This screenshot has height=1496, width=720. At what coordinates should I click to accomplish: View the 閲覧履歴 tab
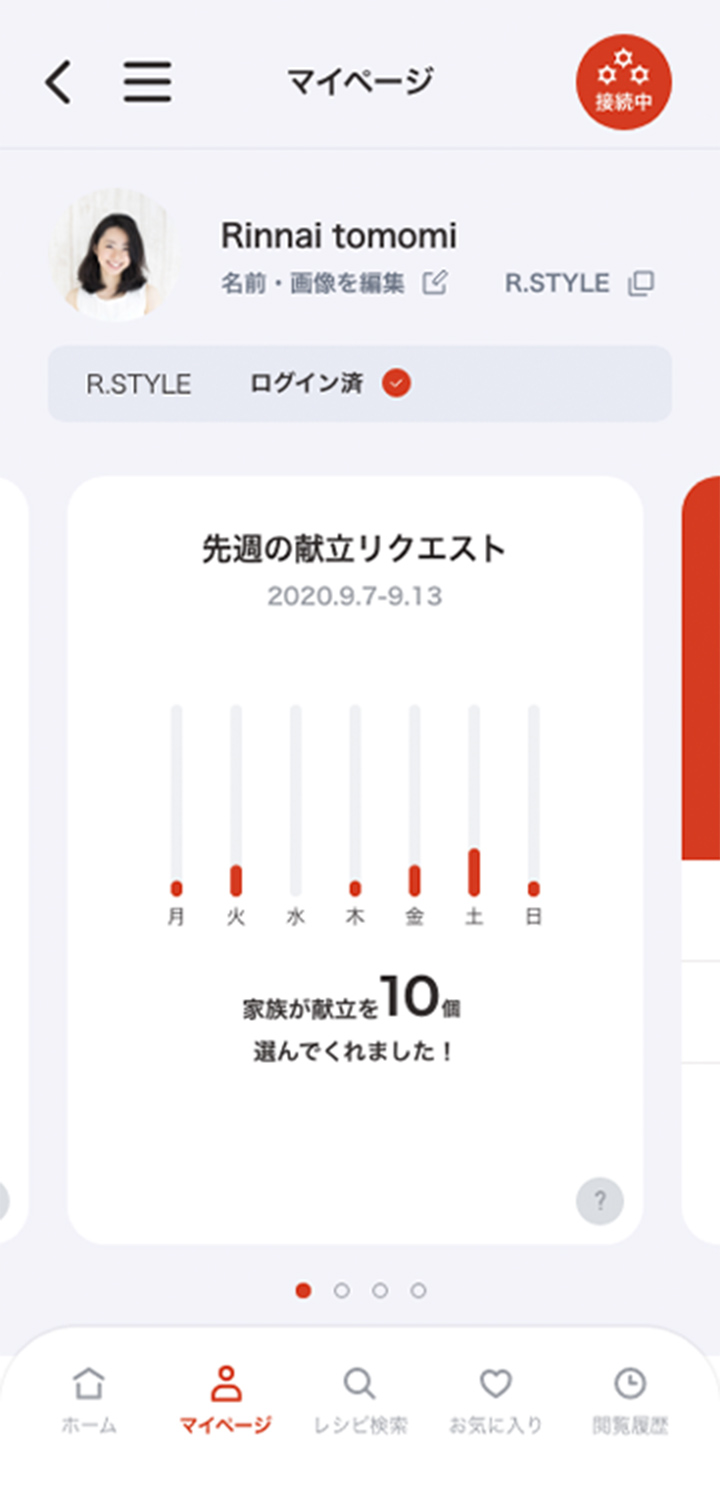point(629,1401)
